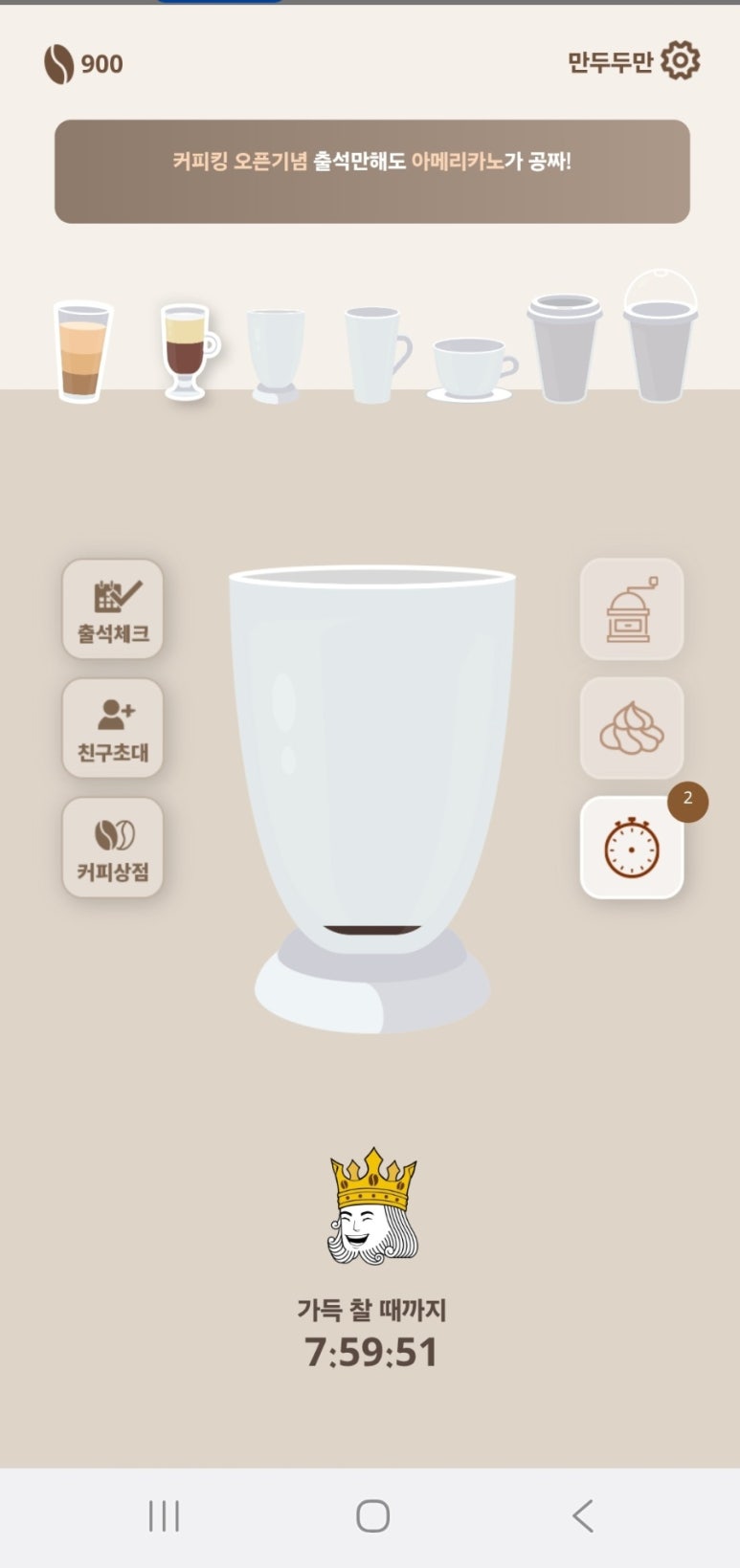This screenshot has width=740, height=1568.
Task: Go back using the system back button
Action: 582,1515
